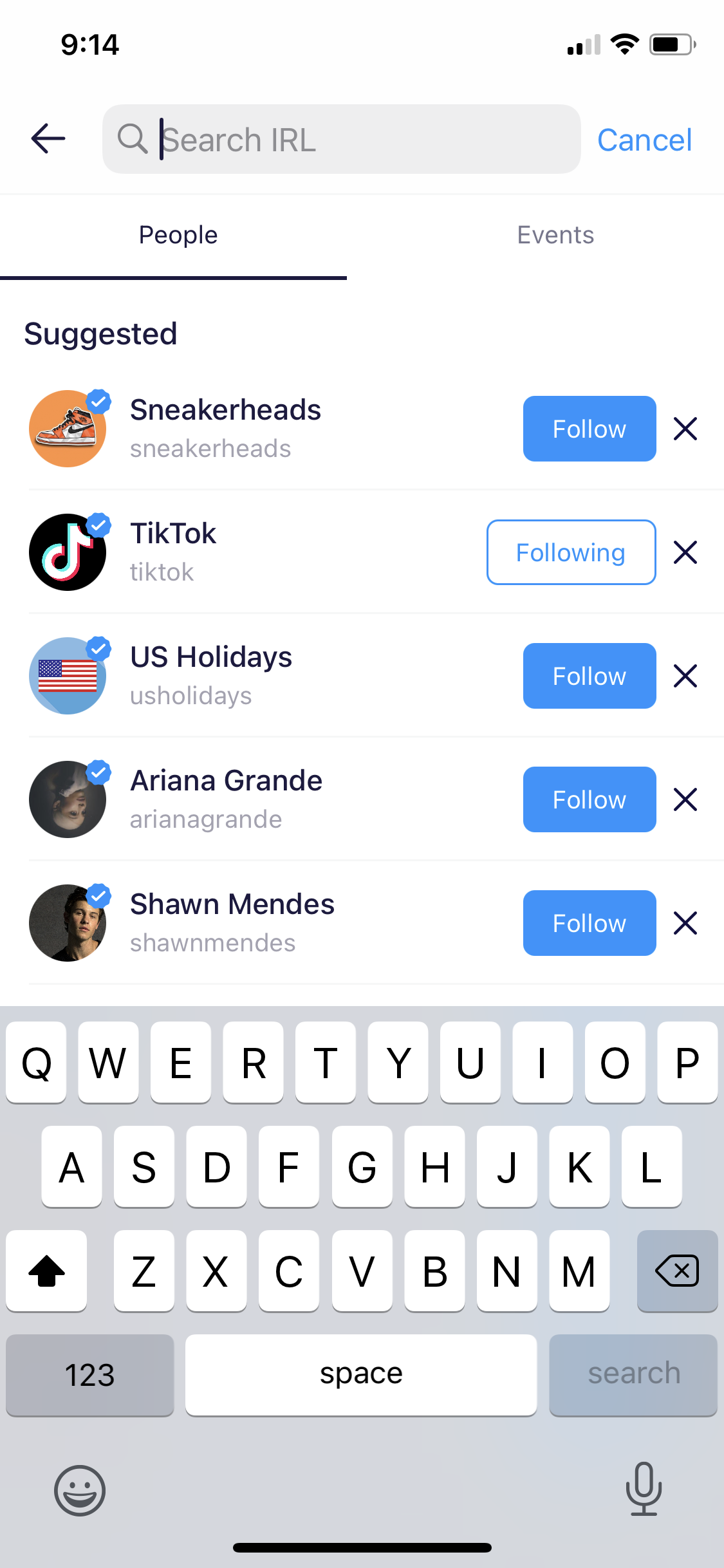Image resolution: width=724 pixels, height=1568 pixels.
Task: Tap the search key on the keyboard
Action: pyautogui.click(x=633, y=1374)
